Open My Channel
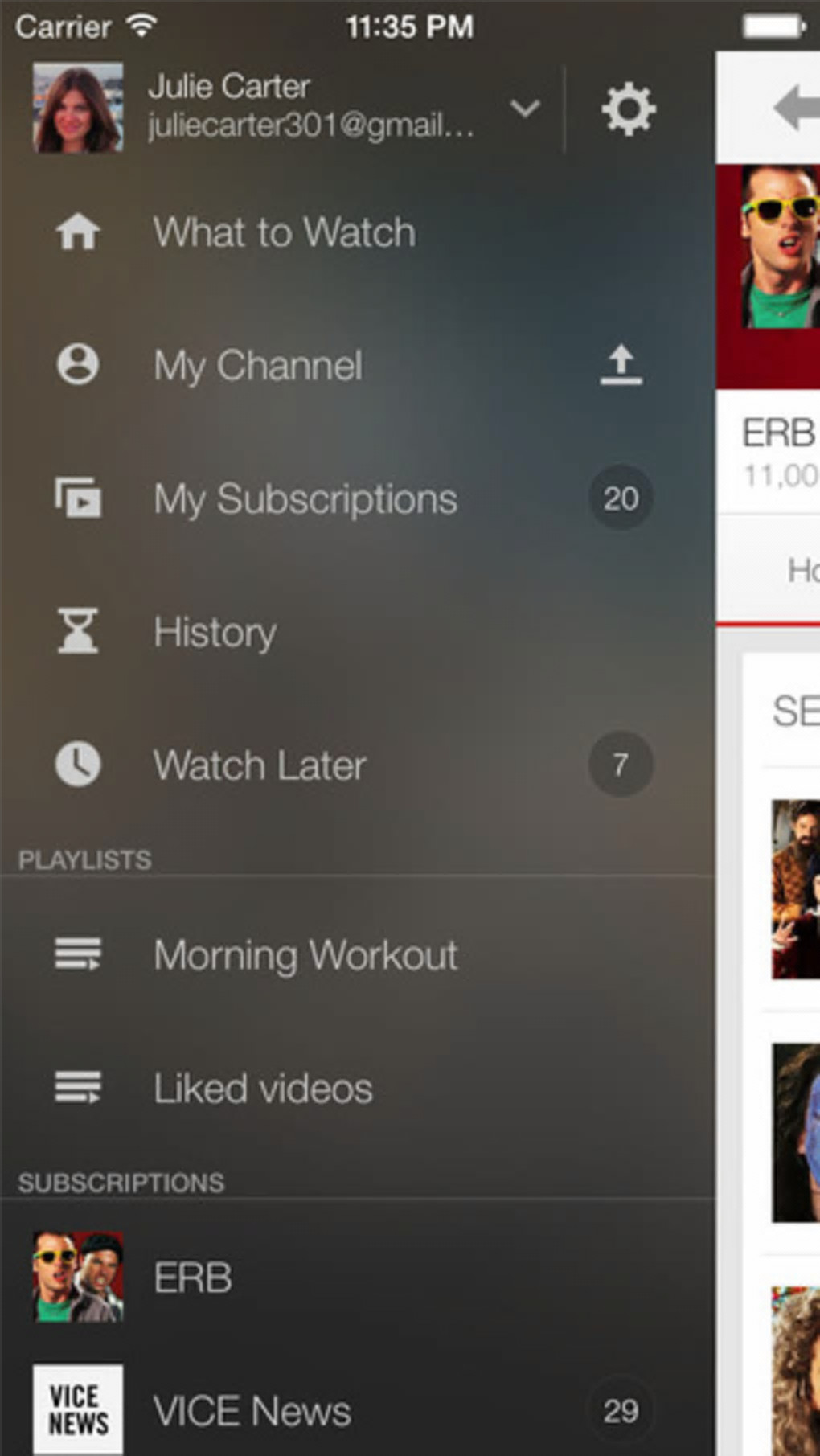Image resolution: width=820 pixels, height=1456 pixels. (x=257, y=366)
